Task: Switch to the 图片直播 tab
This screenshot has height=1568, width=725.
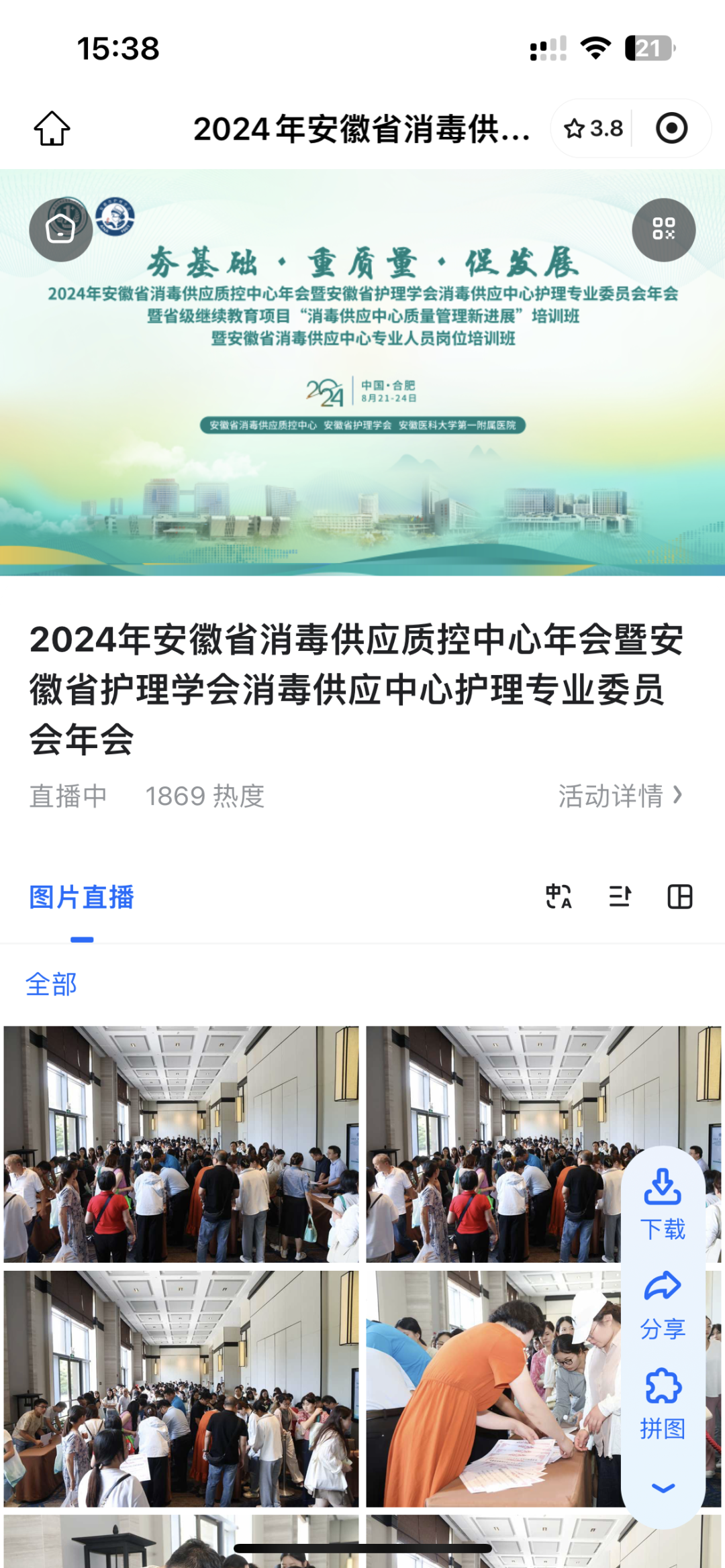Action: point(81,897)
